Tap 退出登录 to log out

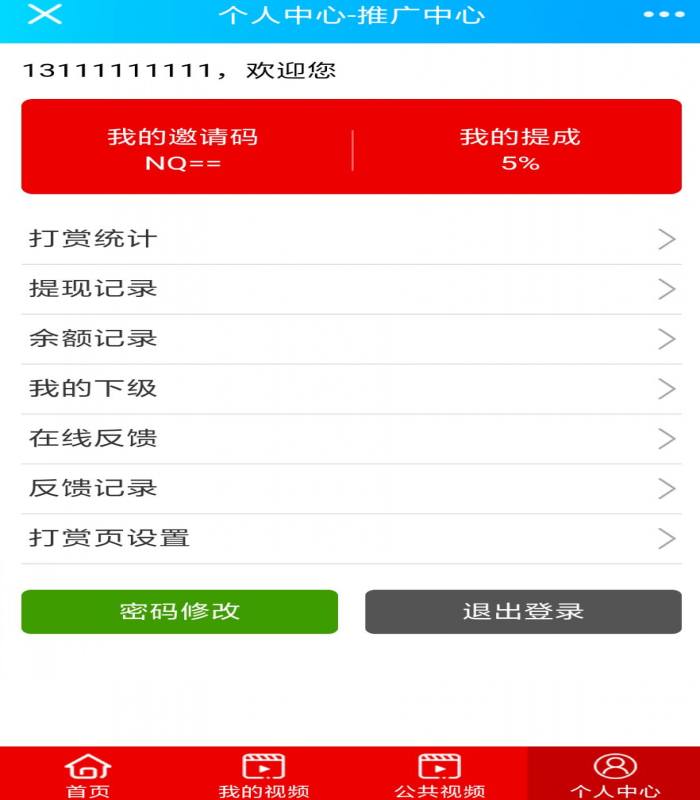(x=523, y=612)
